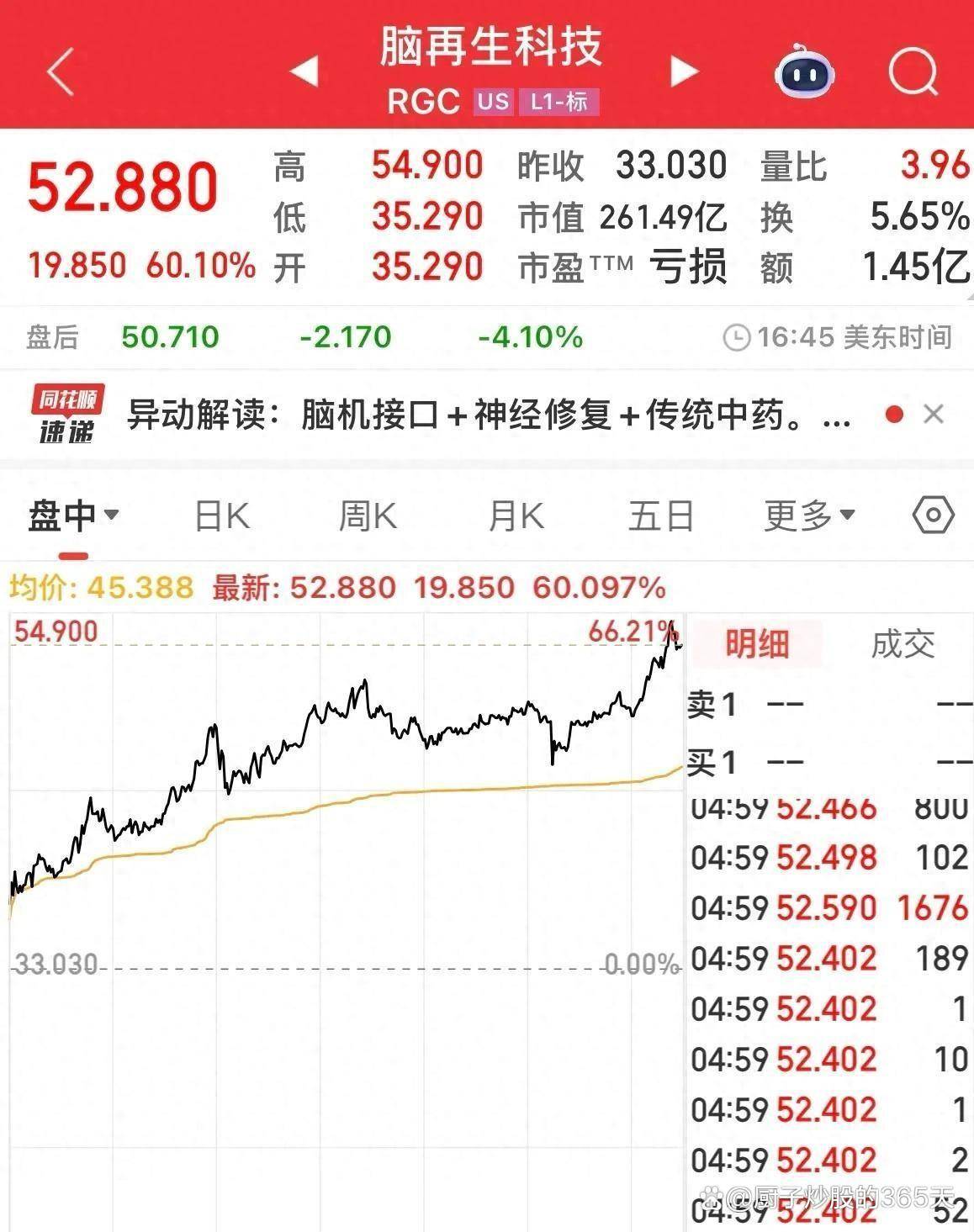
Task: Open the robot AI assistant
Action: coord(803,72)
